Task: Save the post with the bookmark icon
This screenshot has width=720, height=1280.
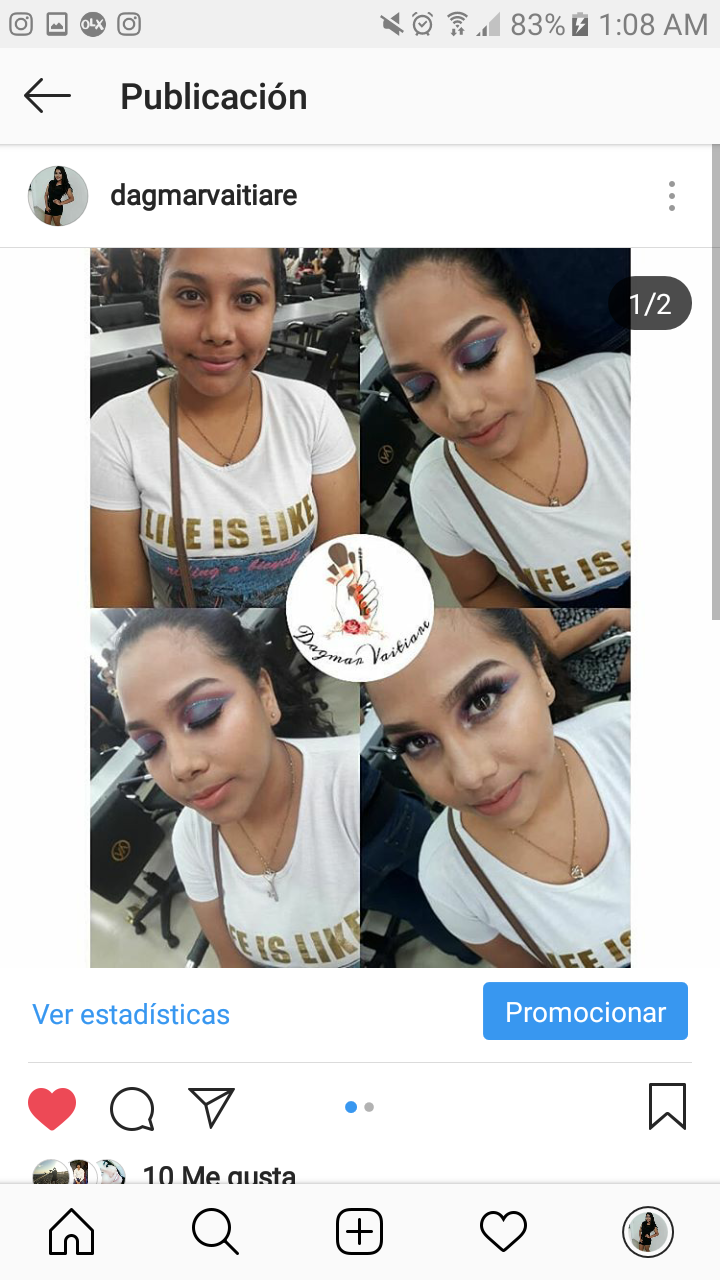Action: (x=667, y=1107)
